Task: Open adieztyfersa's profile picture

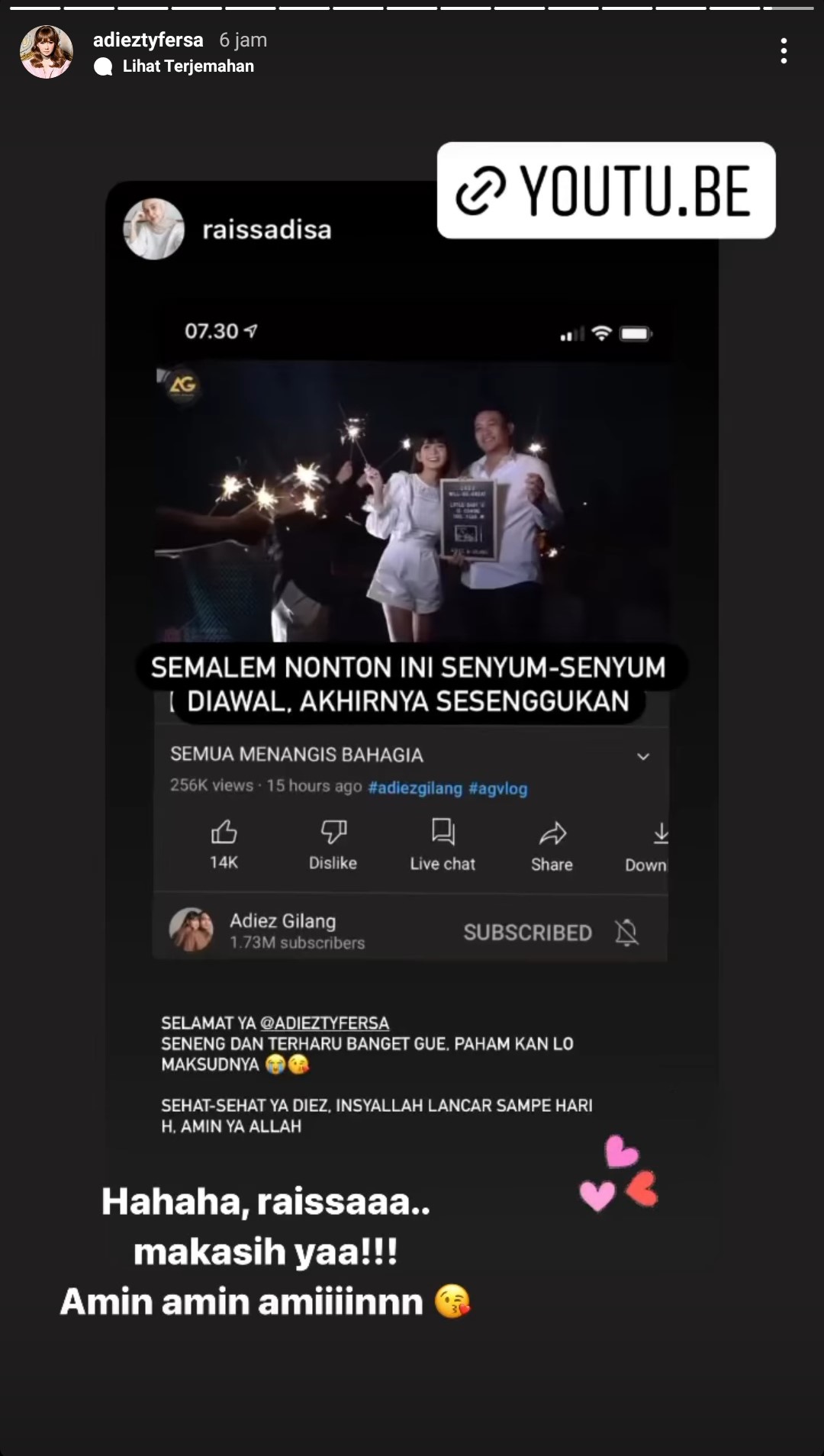Action: 47,52
